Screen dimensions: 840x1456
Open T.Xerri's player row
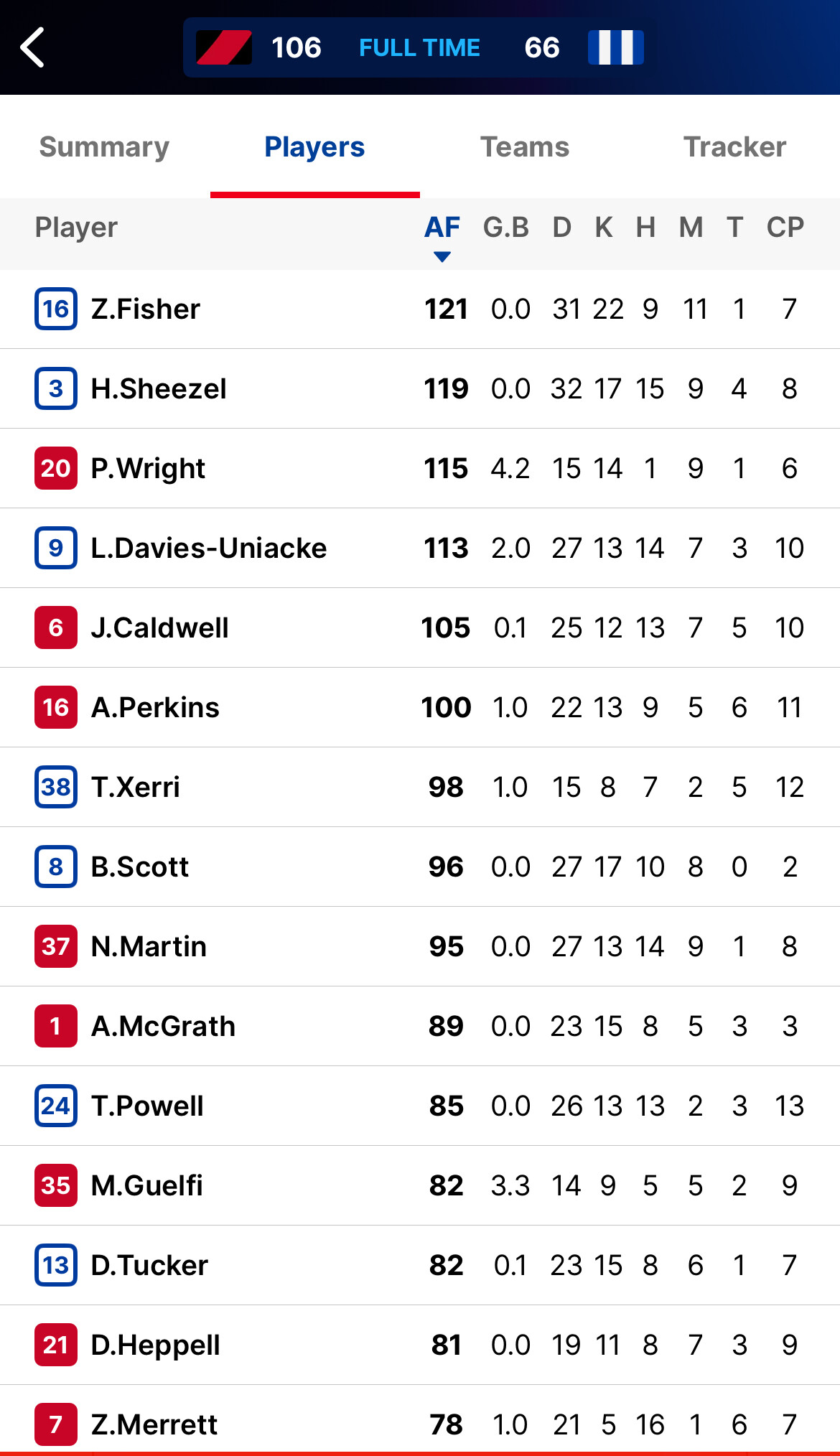(x=420, y=788)
